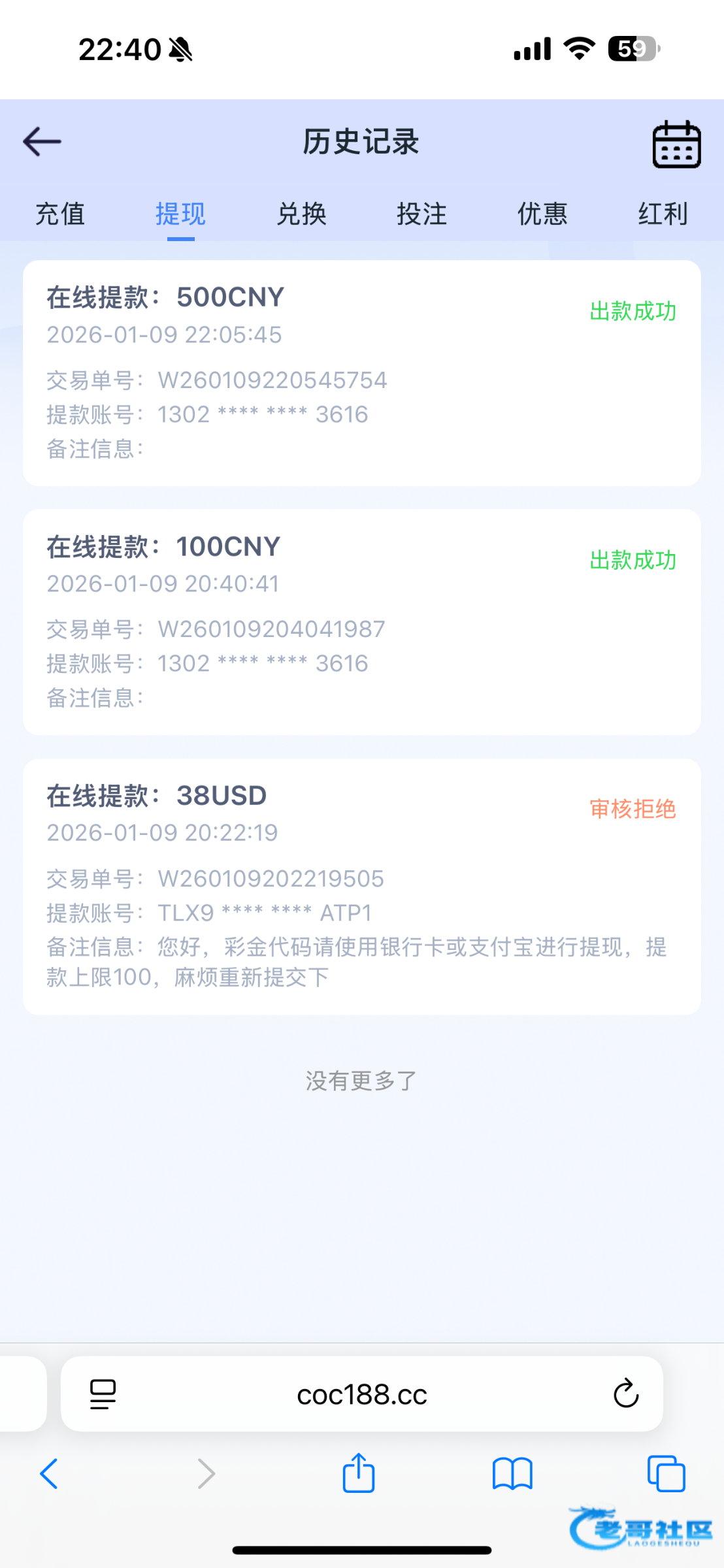724x1568 pixels.
Task: Show all open Safari tabs
Action: coord(666,1474)
